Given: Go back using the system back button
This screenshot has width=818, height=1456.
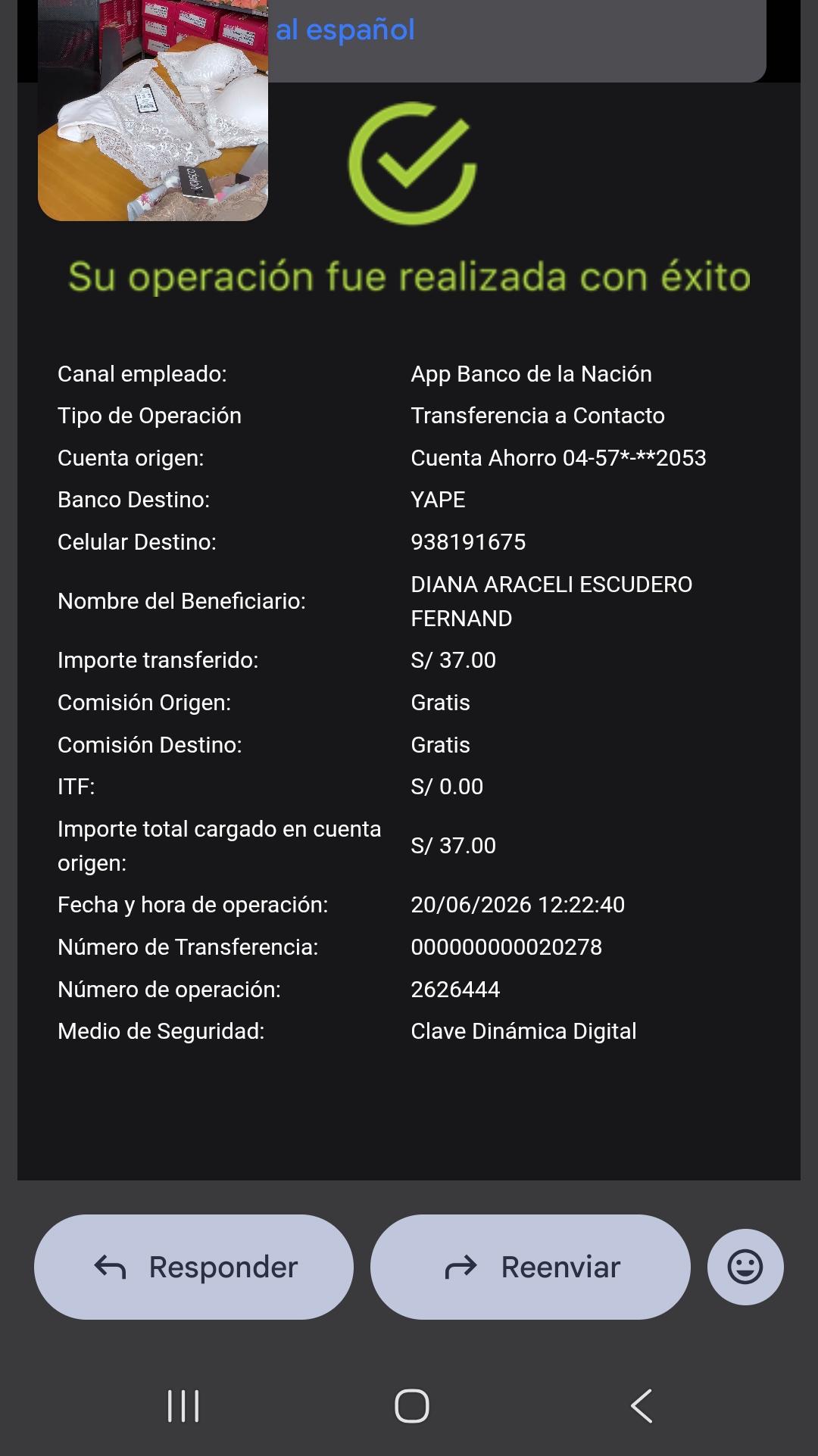Looking at the screenshot, I should [x=641, y=1406].
